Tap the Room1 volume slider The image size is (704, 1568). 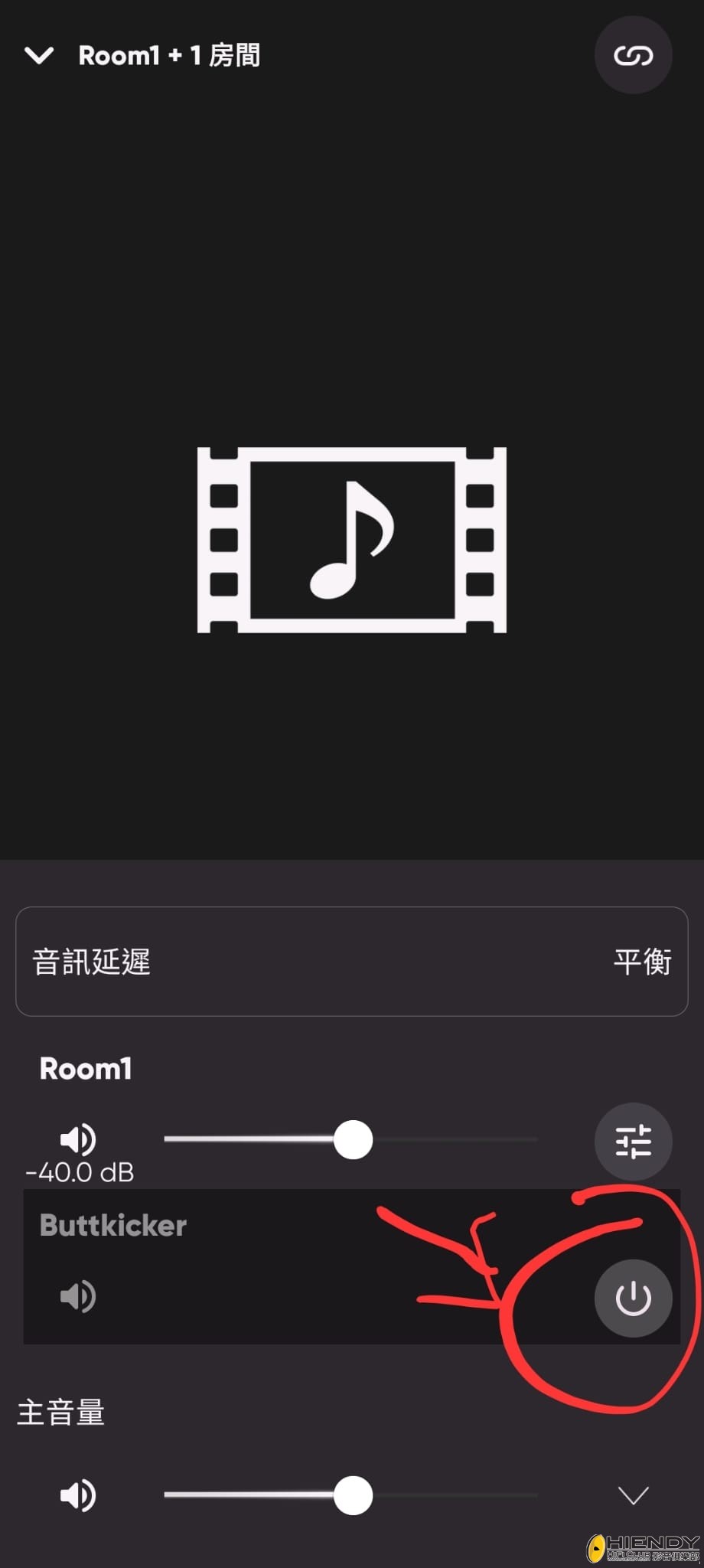click(353, 1140)
